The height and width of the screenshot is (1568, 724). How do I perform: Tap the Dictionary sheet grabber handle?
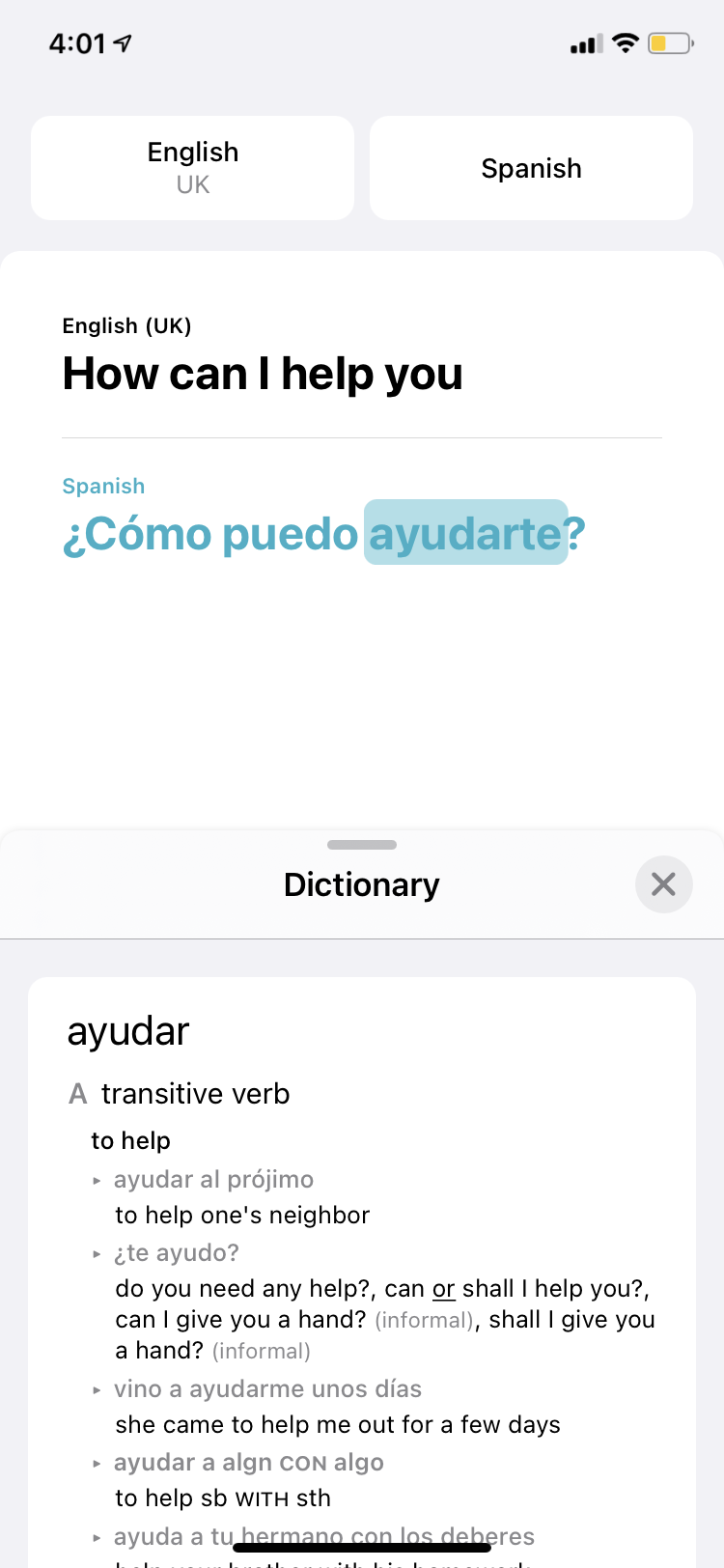click(362, 845)
